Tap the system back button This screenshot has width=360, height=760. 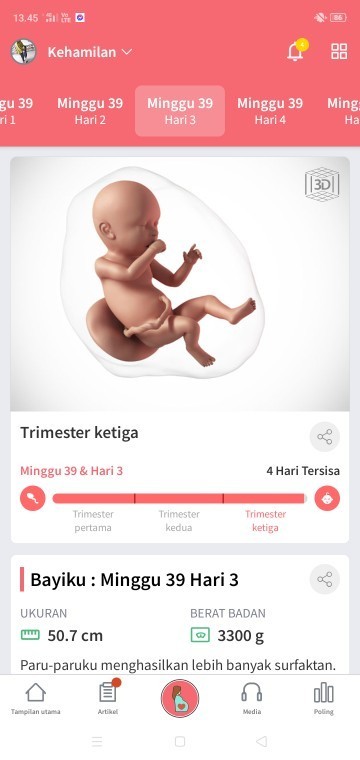click(x=262, y=741)
